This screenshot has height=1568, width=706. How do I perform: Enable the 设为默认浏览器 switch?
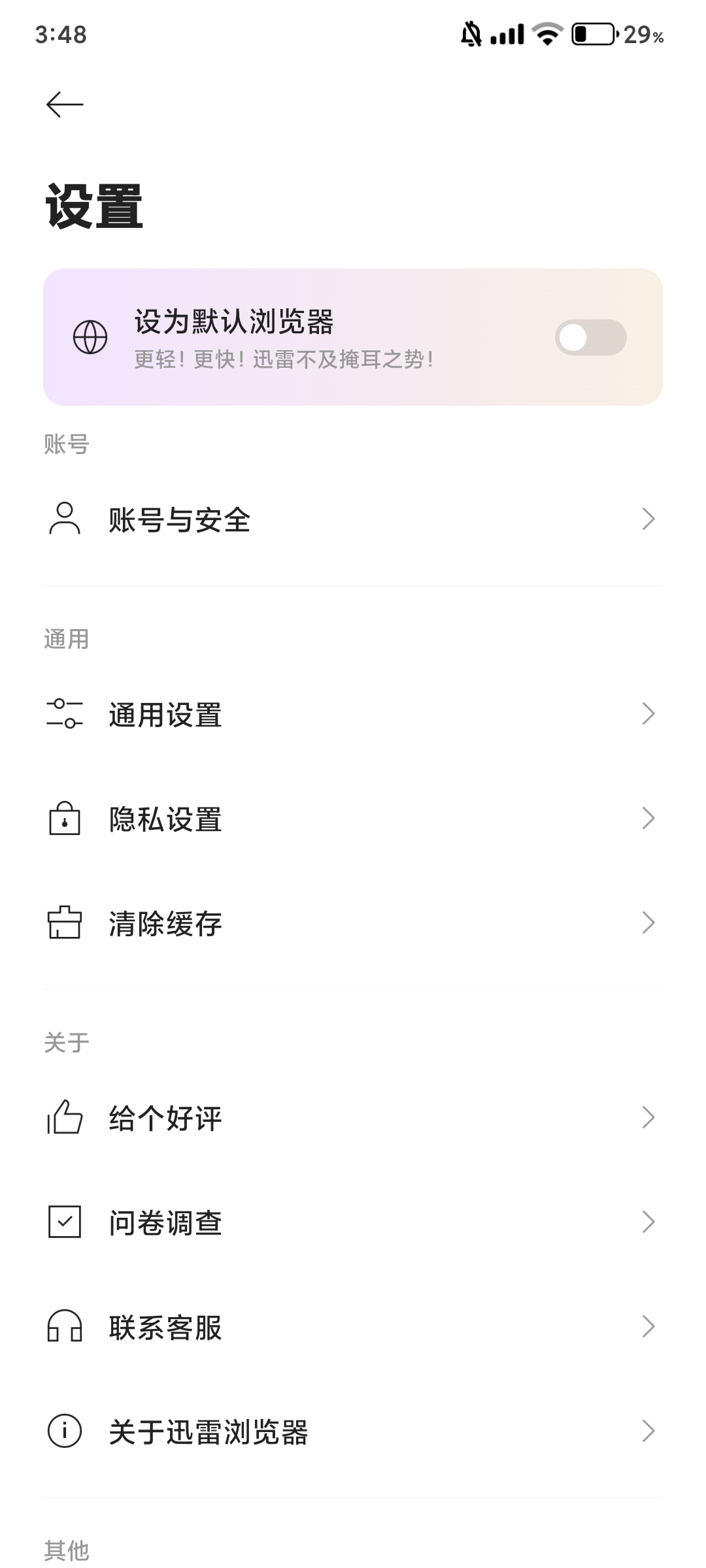pyautogui.click(x=590, y=338)
